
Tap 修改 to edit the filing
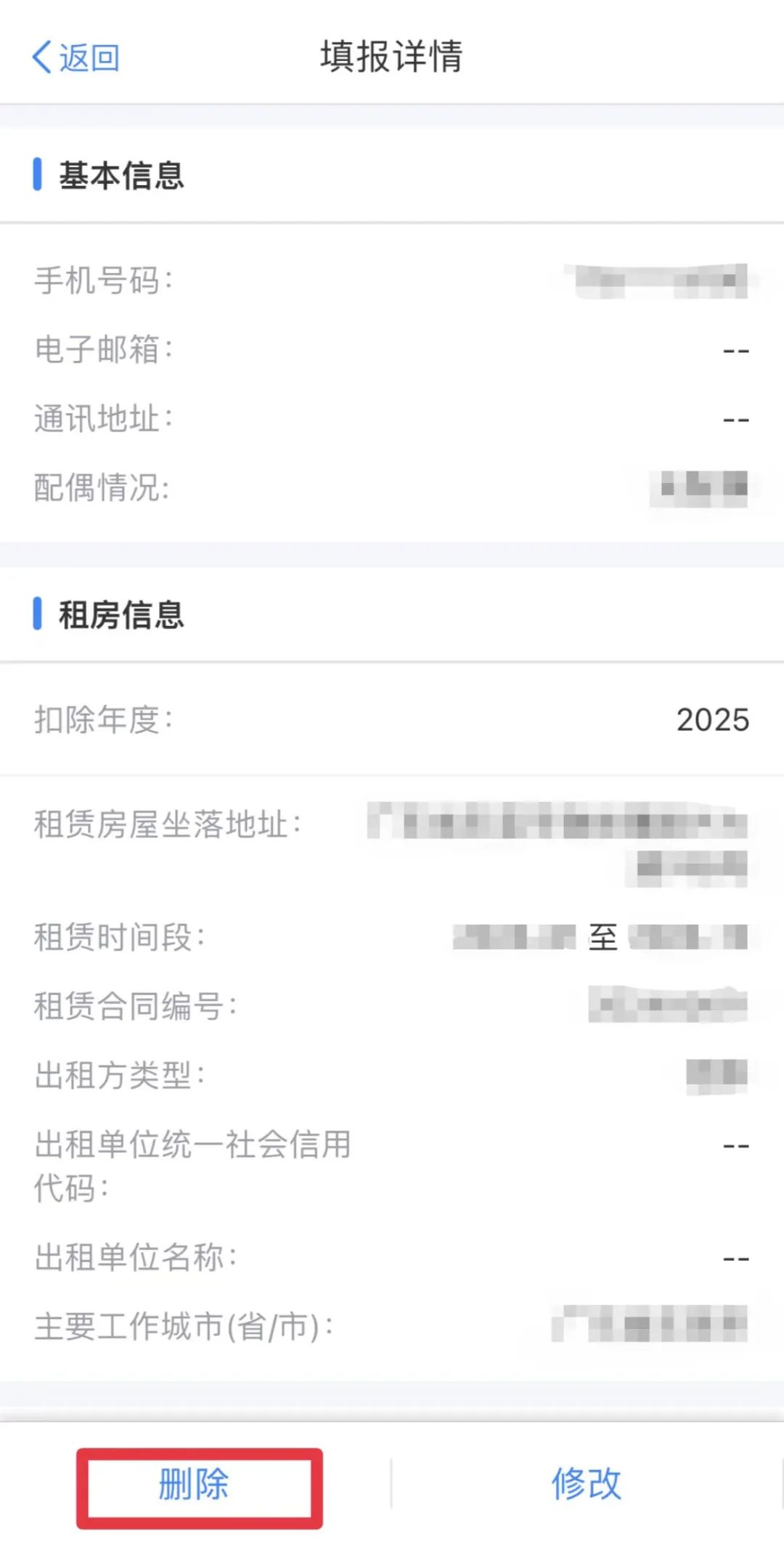(587, 1483)
